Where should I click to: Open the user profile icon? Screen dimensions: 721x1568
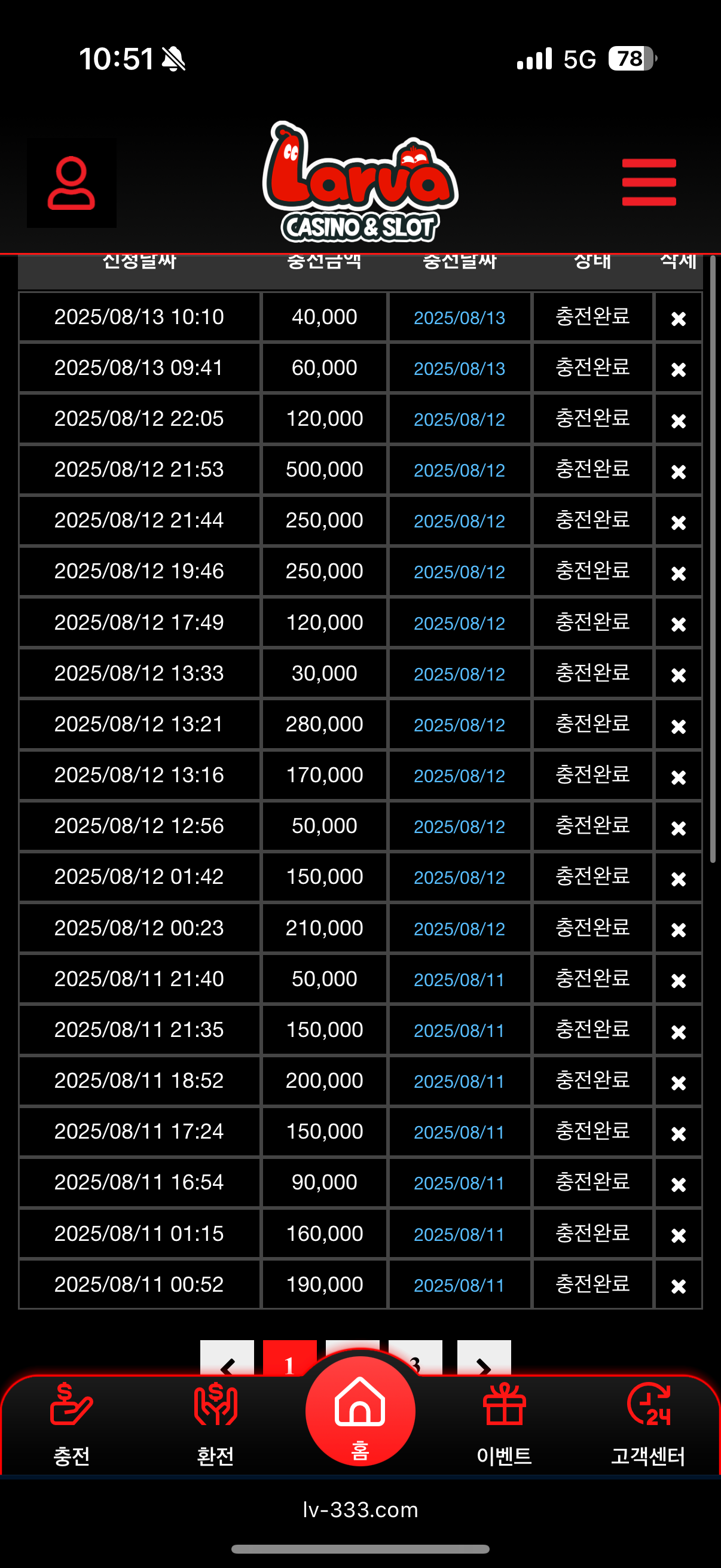[x=71, y=183]
